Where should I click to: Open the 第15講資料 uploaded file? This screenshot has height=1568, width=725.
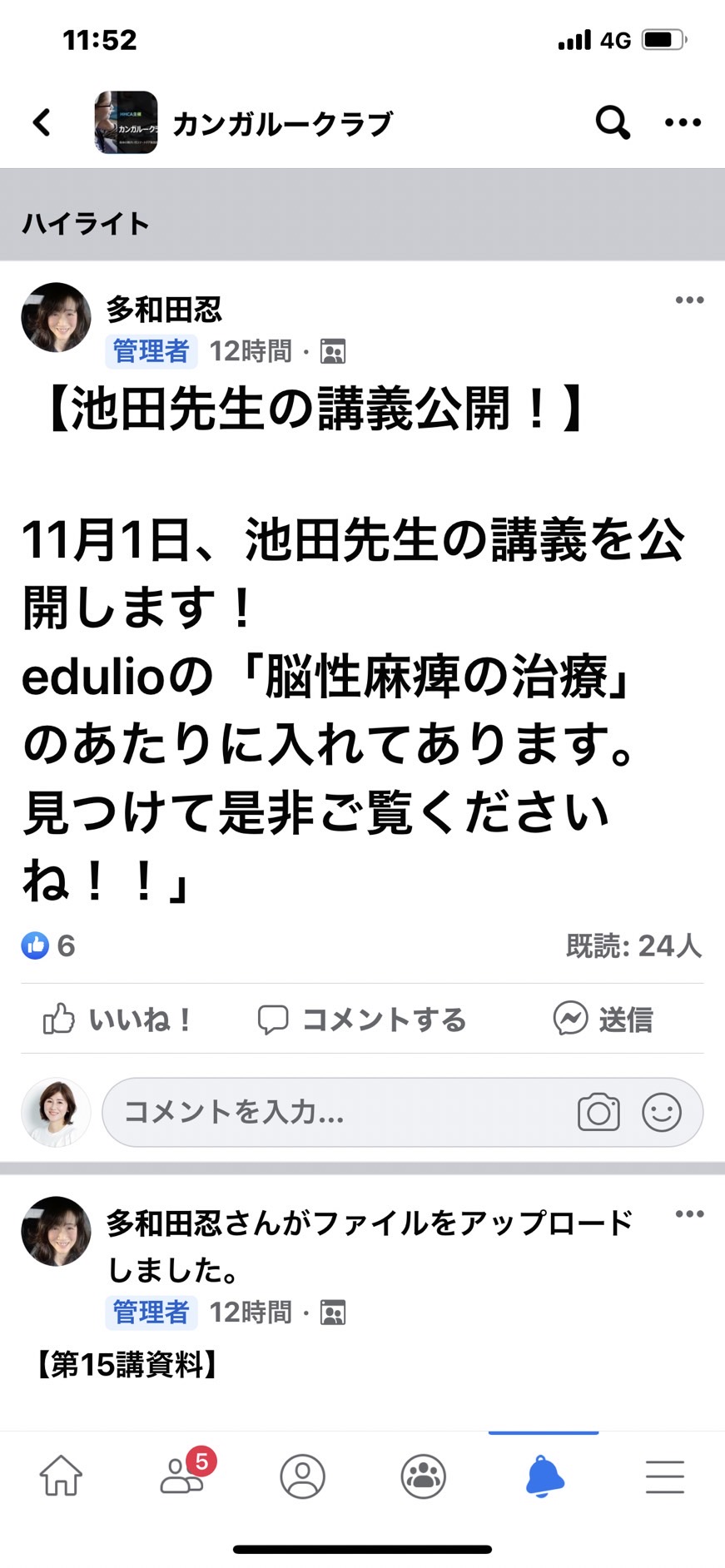[127, 1365]
